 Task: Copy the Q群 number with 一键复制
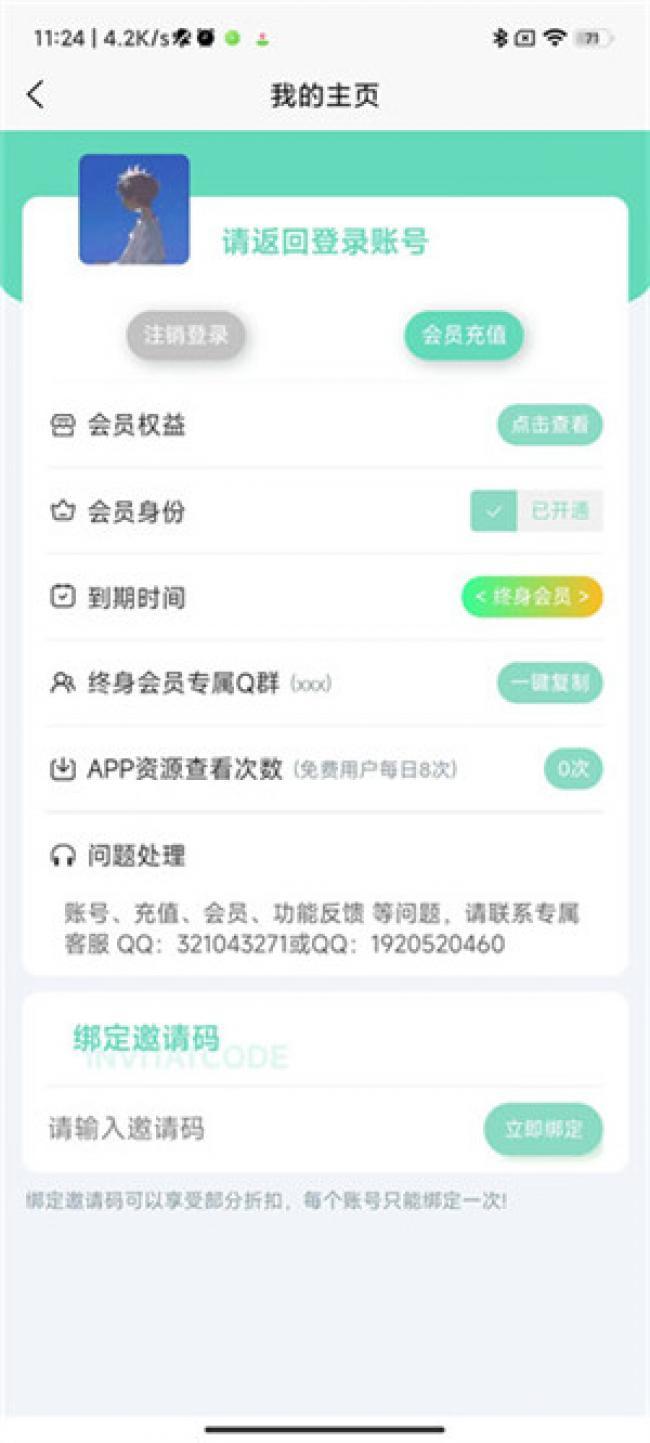click(x=550, y=684)
